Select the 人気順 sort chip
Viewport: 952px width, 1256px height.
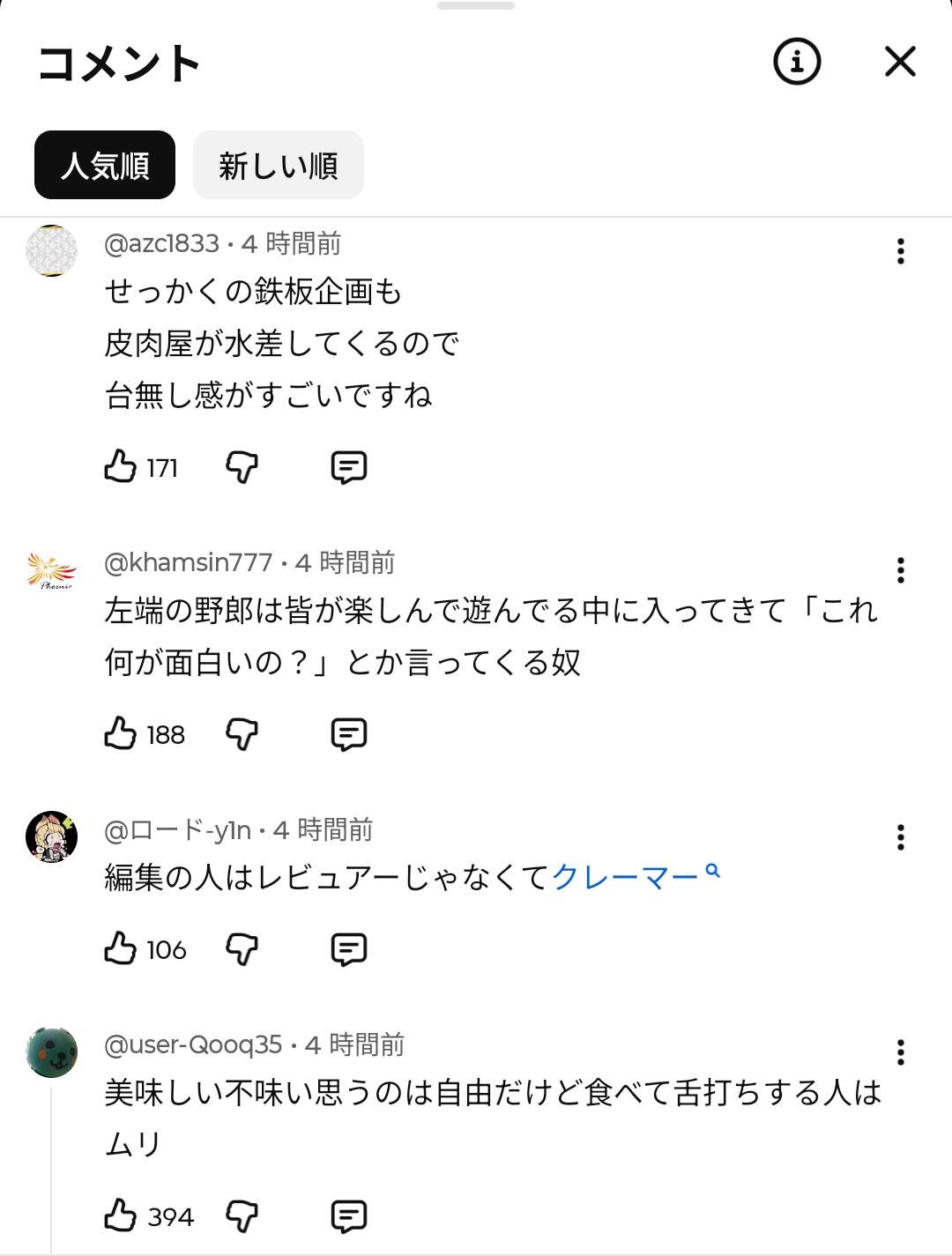105,165
